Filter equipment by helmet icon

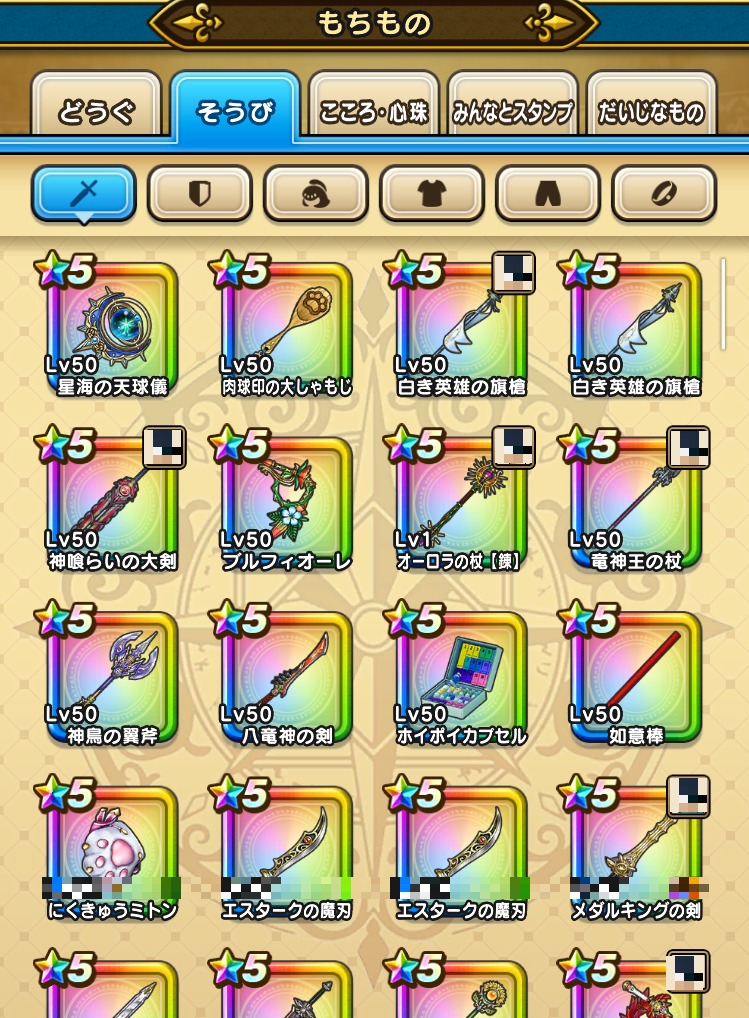tap(316, 193)
